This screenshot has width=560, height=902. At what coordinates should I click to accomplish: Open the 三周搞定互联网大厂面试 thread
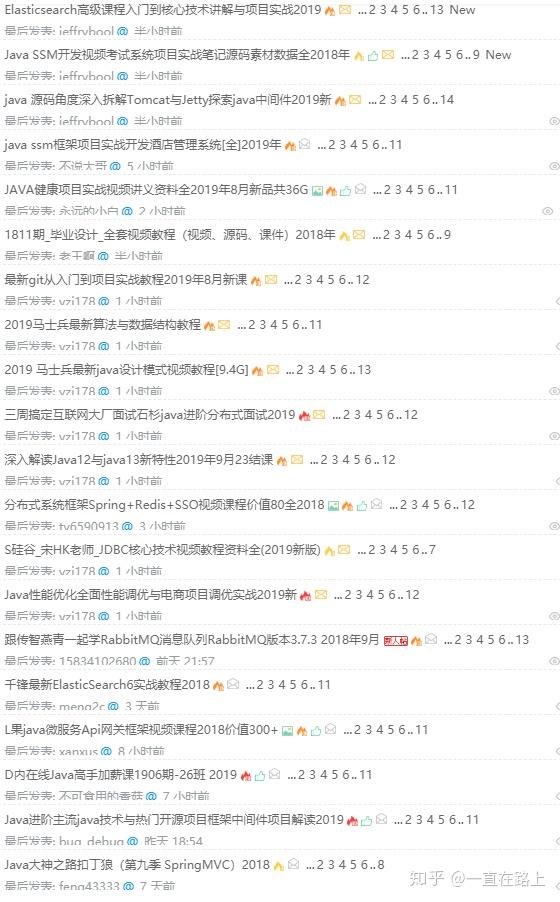(150, 414)
